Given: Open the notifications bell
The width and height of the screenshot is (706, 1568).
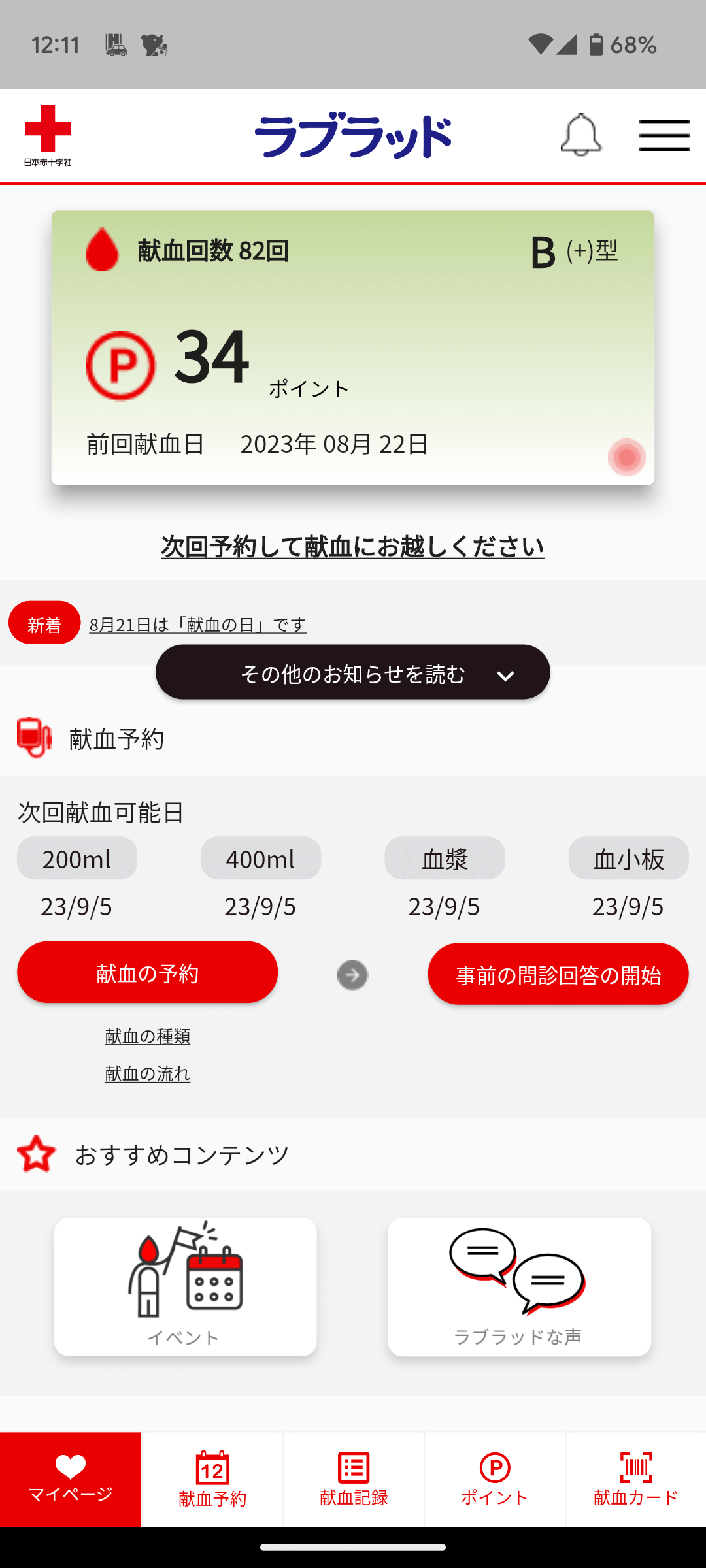Looking at the screenshot, I should tap(580, 135).
